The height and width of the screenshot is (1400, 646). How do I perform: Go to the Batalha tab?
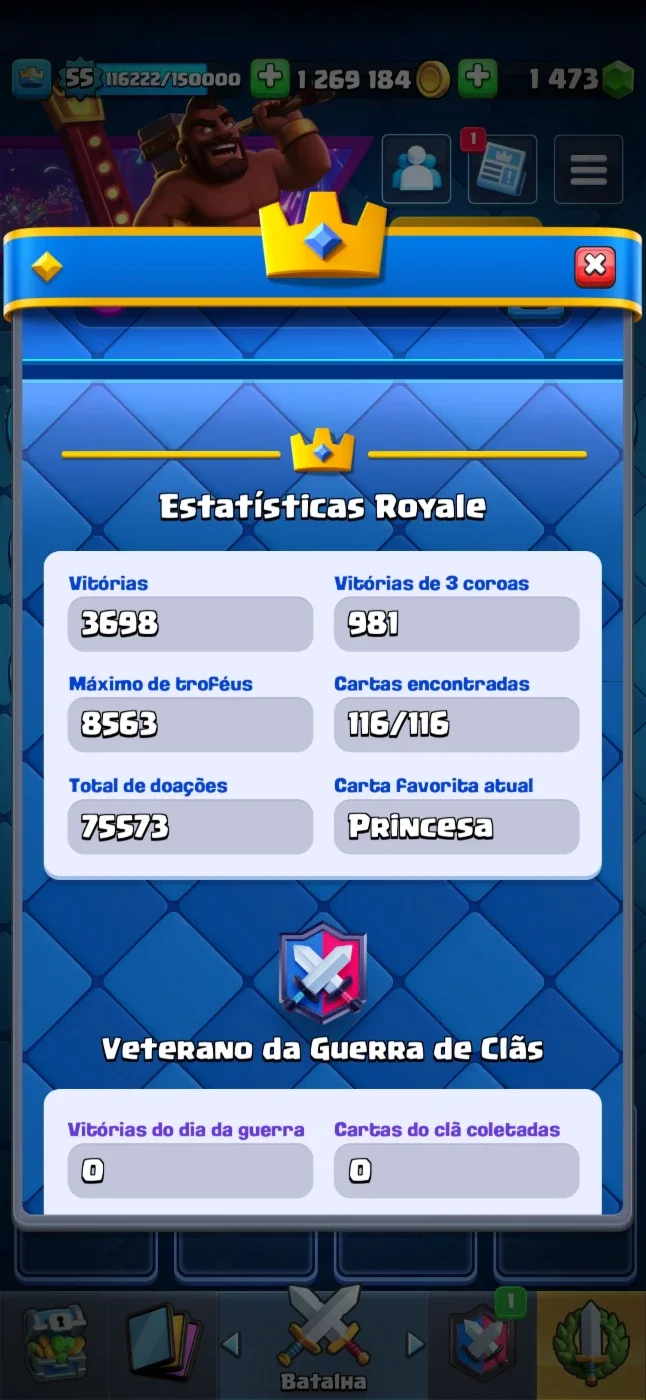[x=323, y=1342]
